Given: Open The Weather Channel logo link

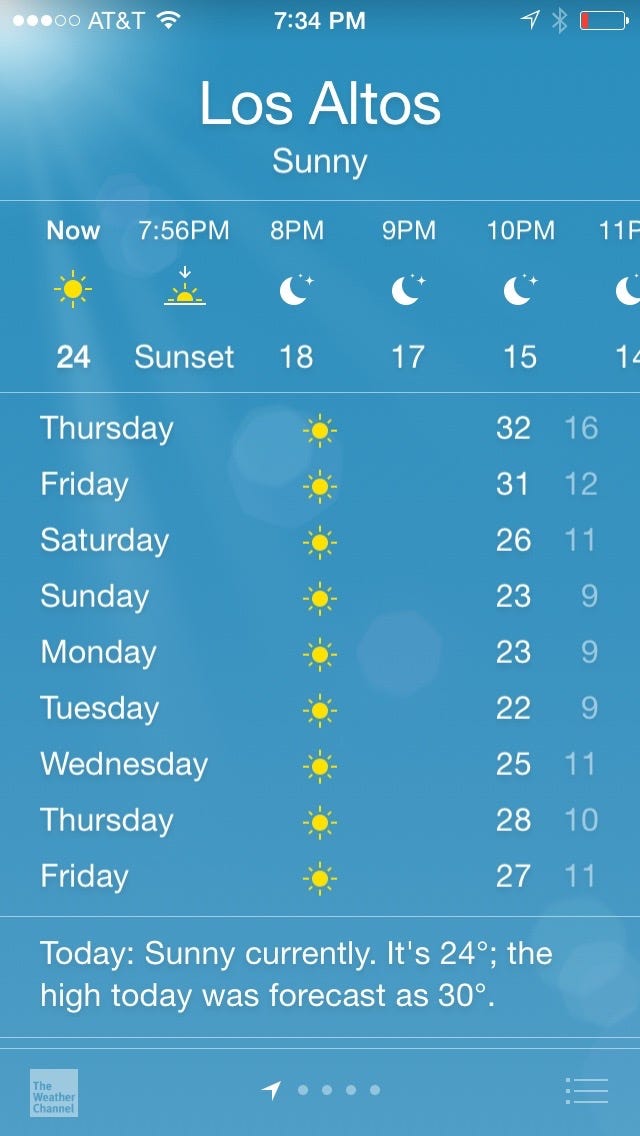Looking at the screenshot, I should (54, 1093).
